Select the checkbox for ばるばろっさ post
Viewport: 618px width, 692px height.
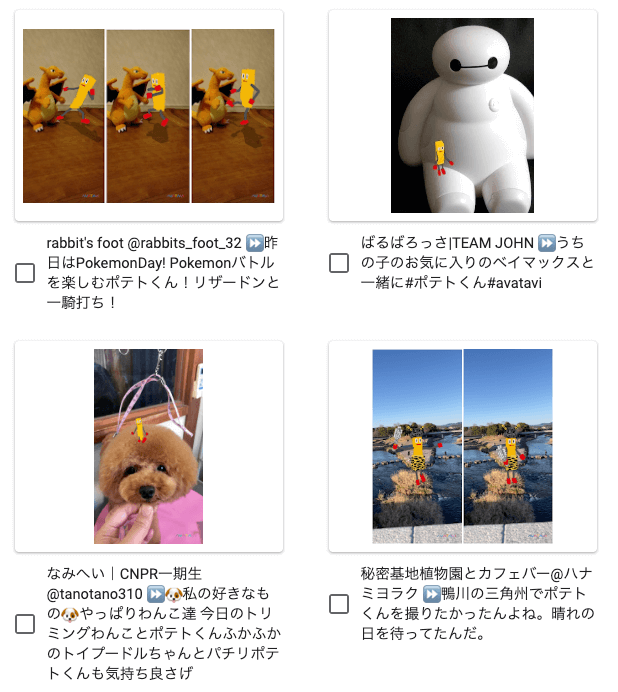[x=339, y=263]
